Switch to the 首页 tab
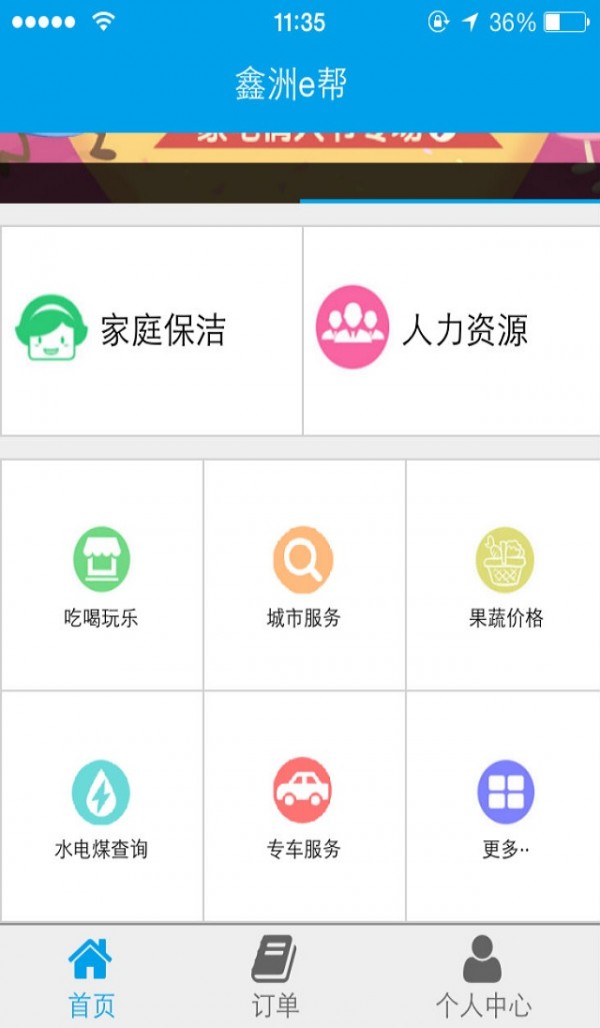This screenshot has height=1028, width=600. point(91,976)
